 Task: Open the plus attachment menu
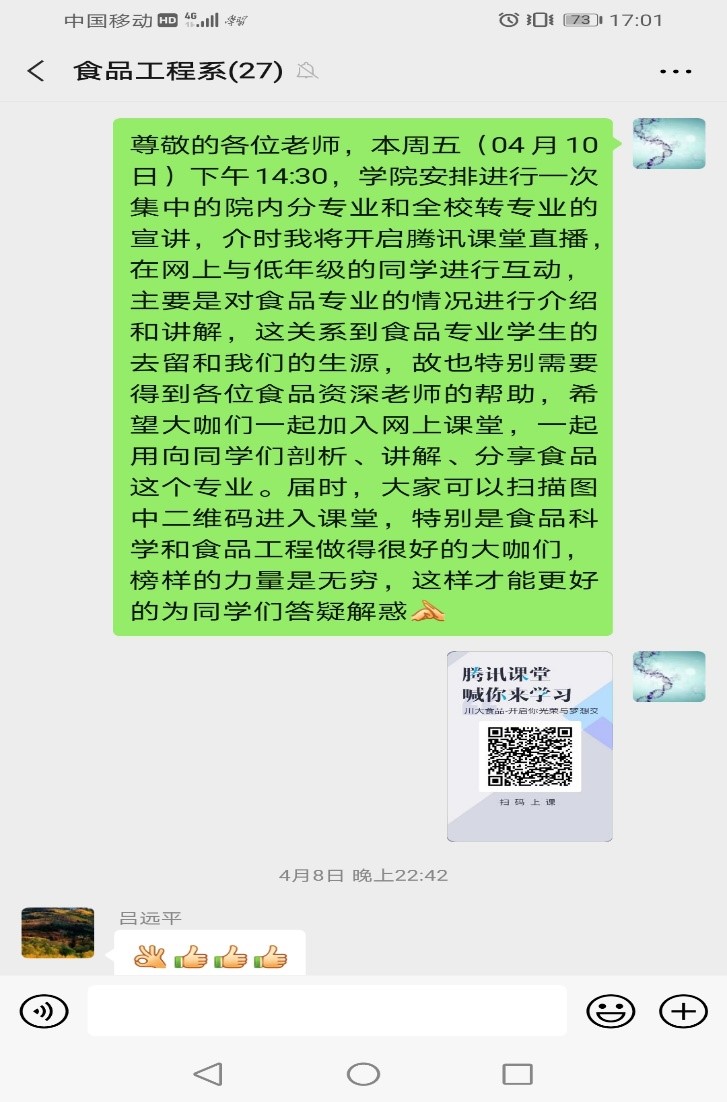click(x=683, y=1011)
